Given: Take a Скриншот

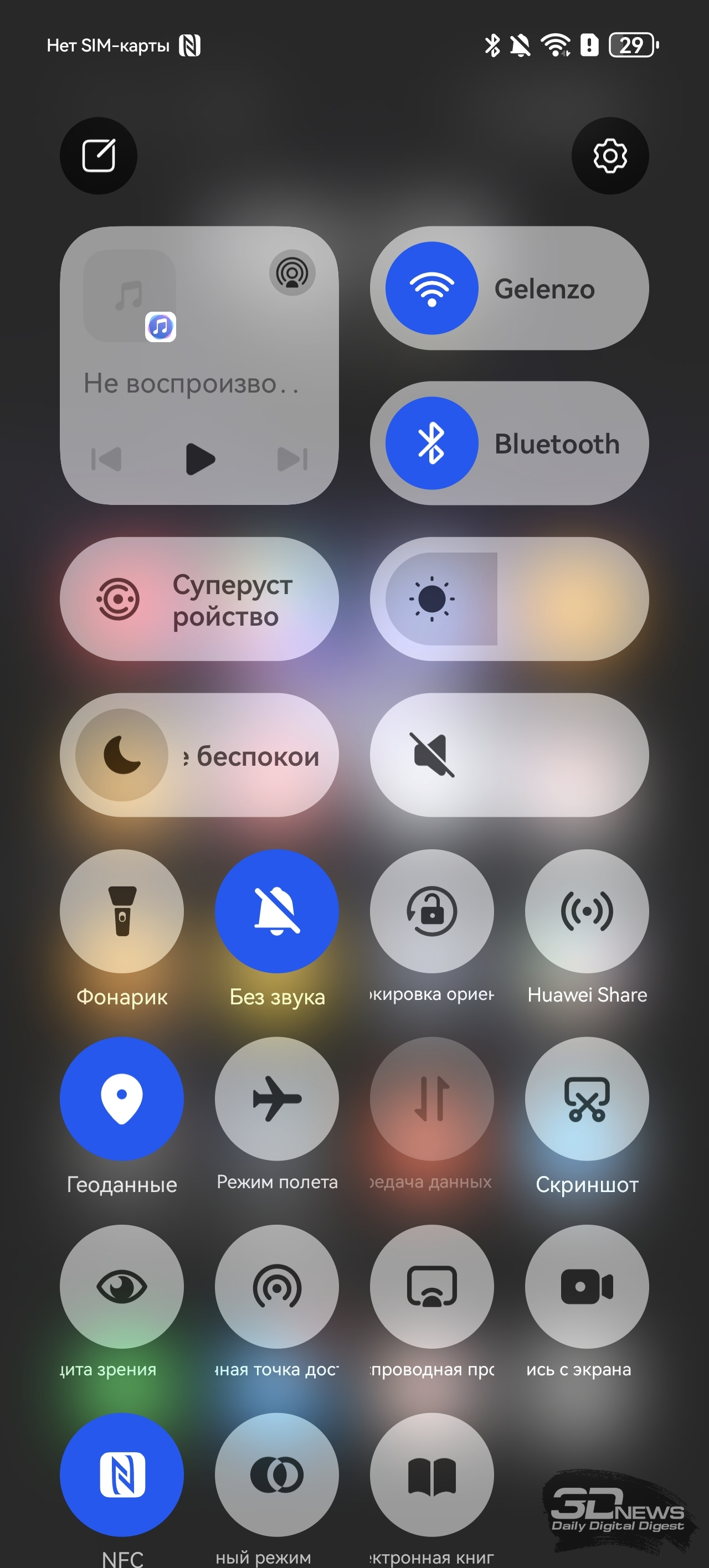Looking at the screenshot, I should (587, 1098).
